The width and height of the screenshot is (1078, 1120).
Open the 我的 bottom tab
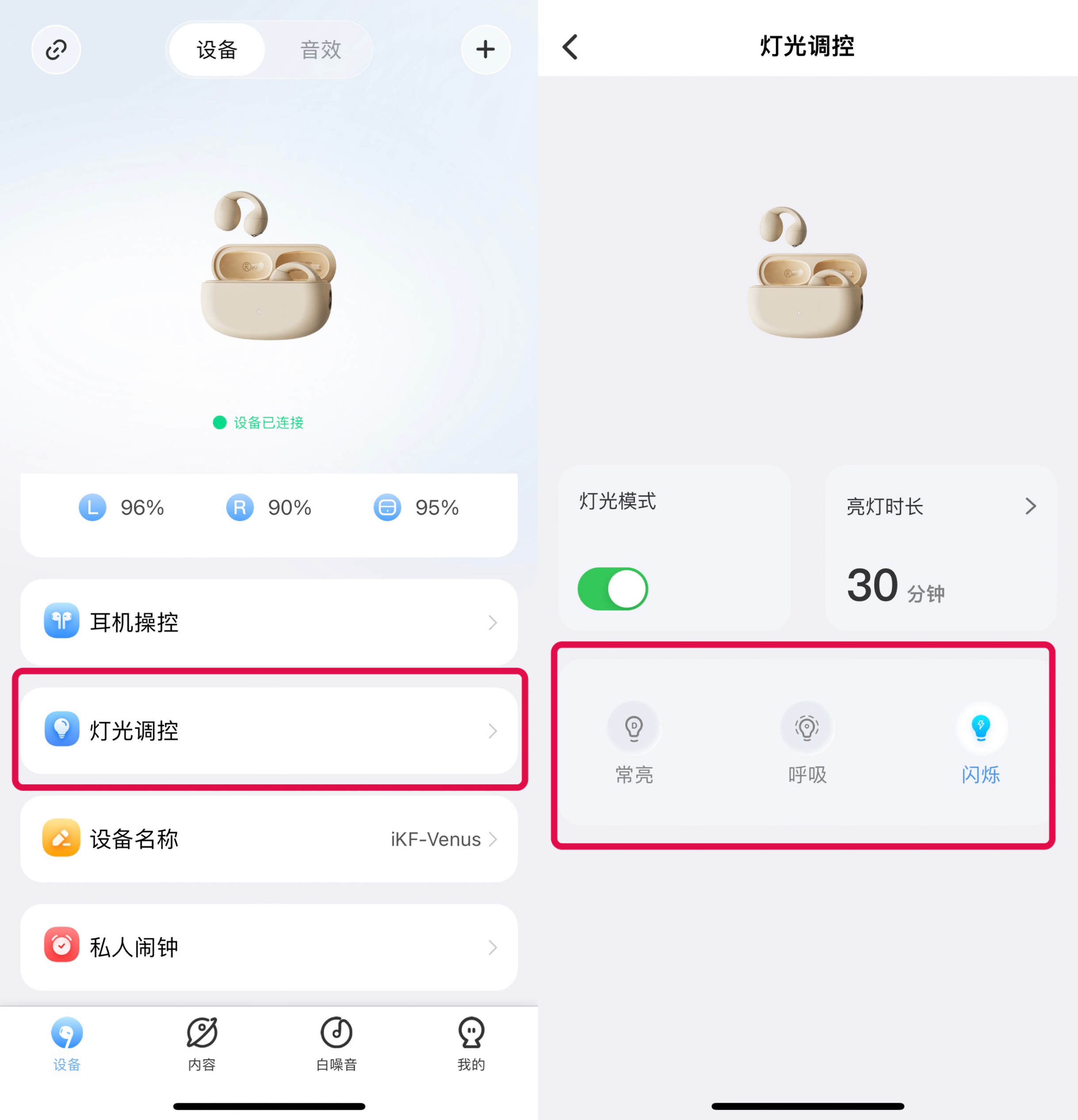(x=471, y=1043)
